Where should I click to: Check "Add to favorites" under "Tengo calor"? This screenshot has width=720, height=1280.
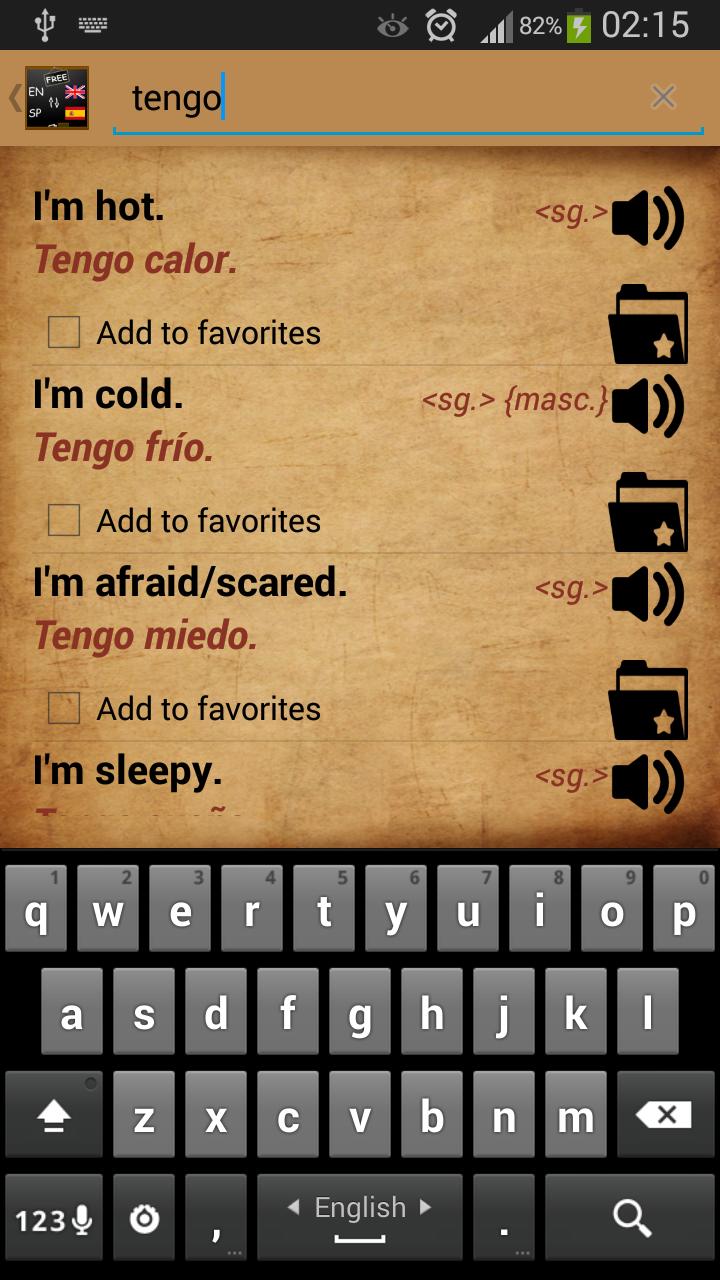tap(63, 333)
